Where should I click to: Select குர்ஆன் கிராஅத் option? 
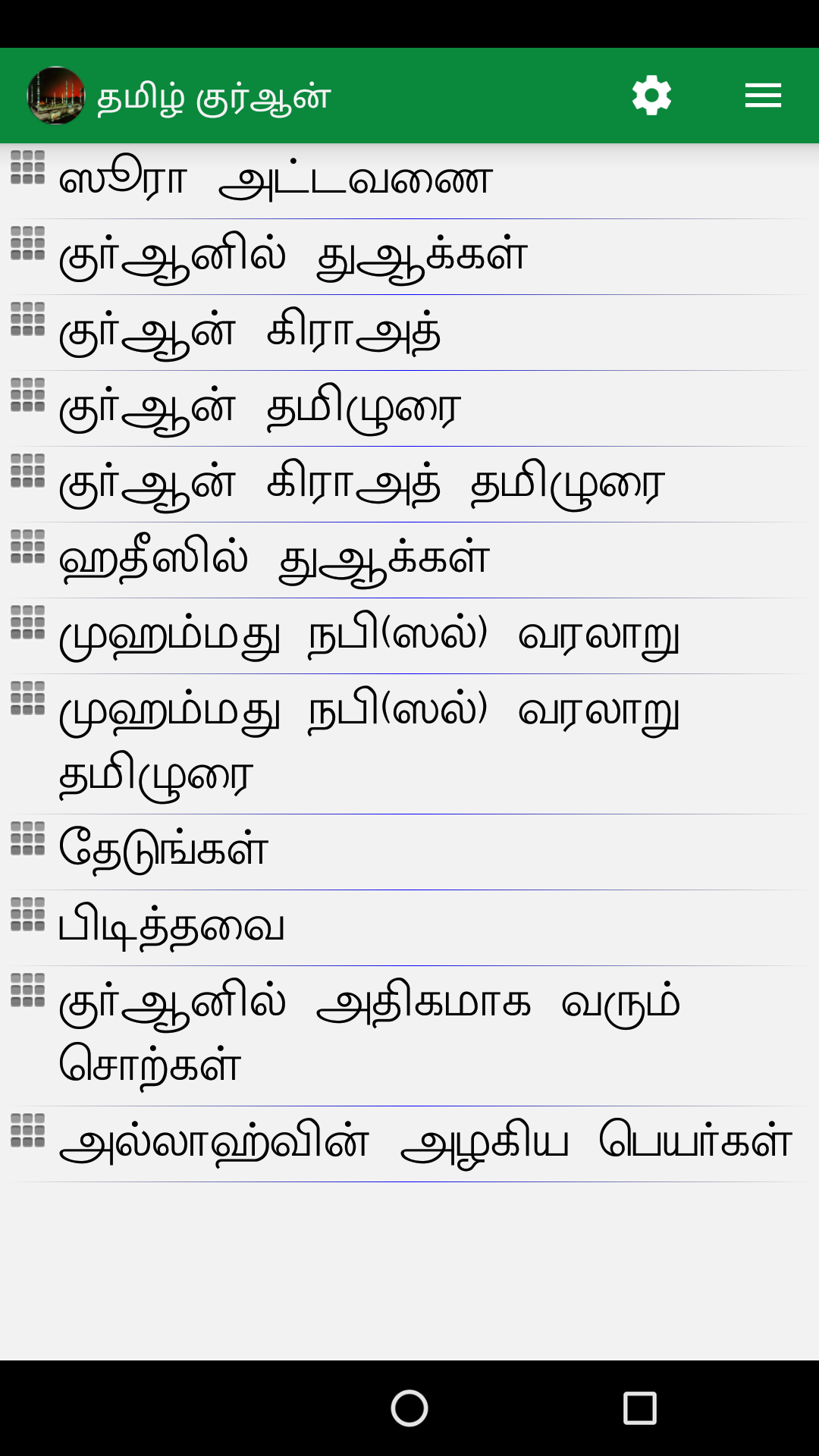coord(250,333)
